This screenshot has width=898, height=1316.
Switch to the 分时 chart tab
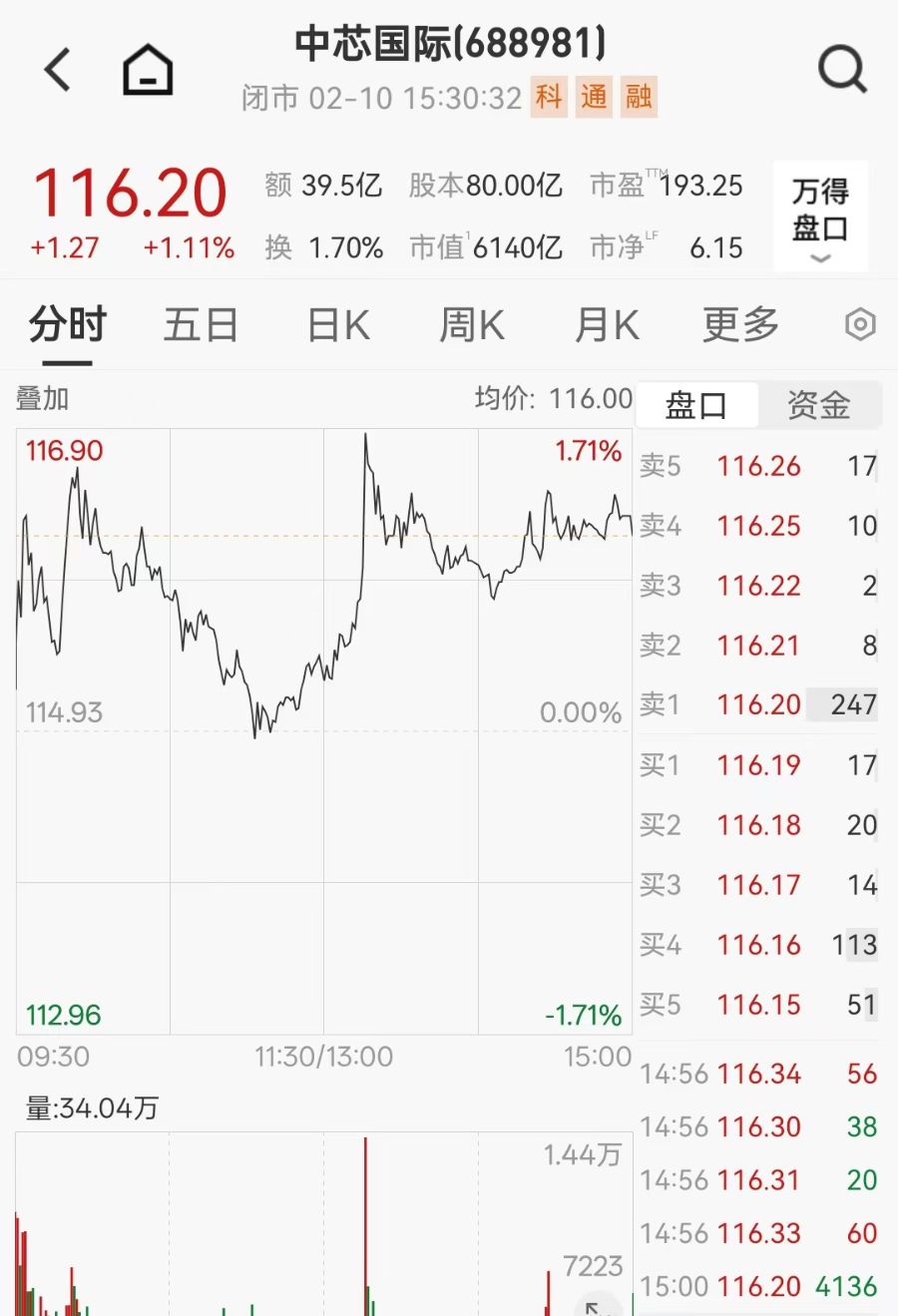(x=68, y=325)
